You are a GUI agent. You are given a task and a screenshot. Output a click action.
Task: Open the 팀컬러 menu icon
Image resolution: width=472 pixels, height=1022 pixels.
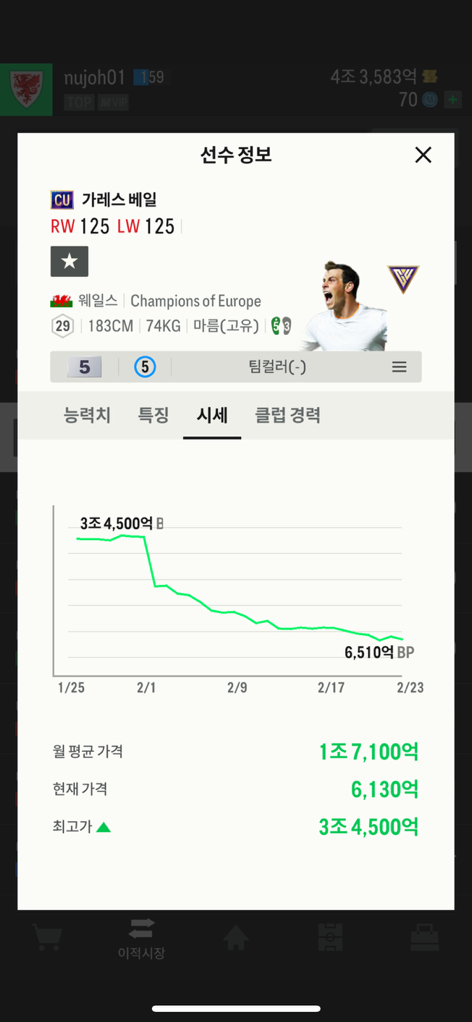pyautogui.click(x=399, y=367)
